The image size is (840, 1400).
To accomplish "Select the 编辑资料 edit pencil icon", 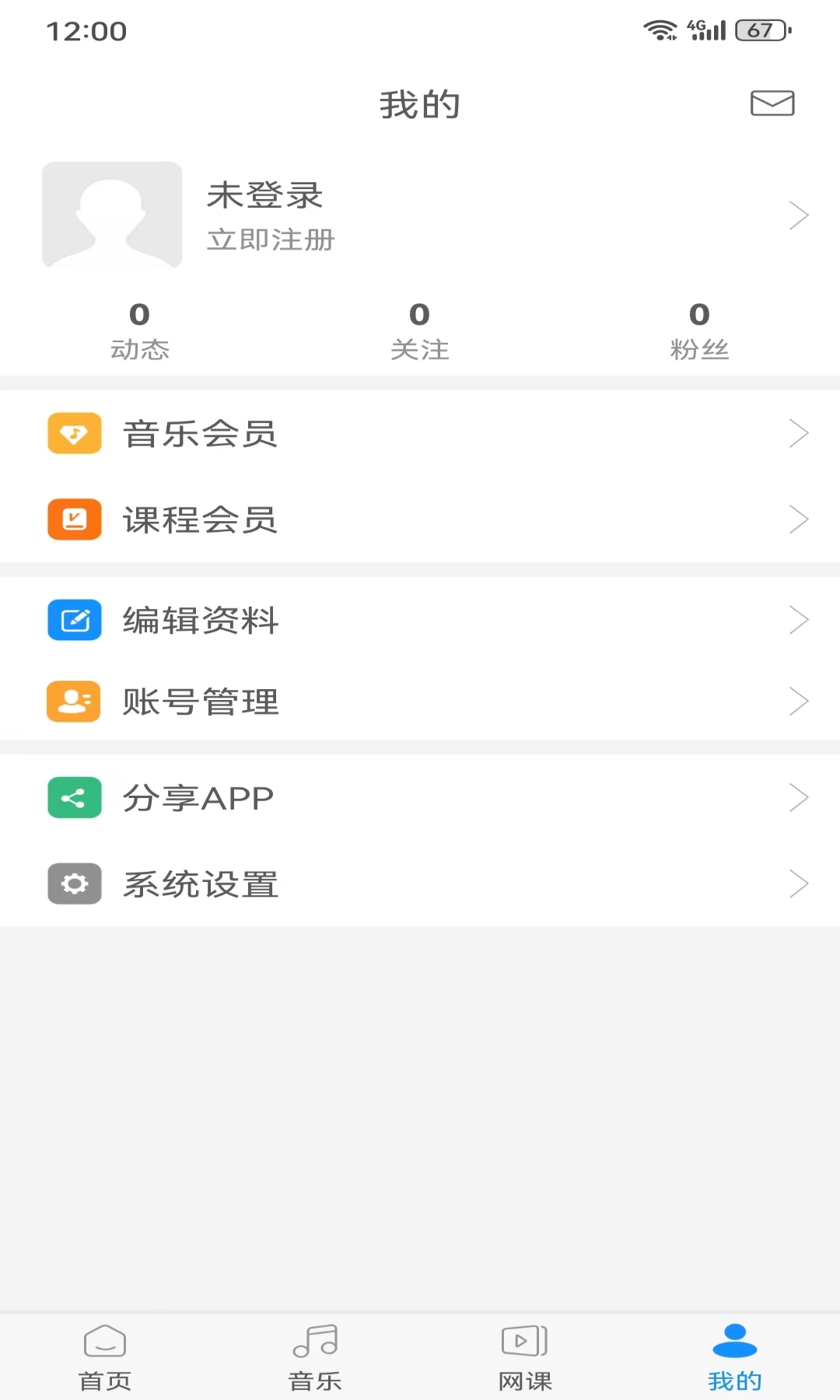I will (x=74, y=619).
